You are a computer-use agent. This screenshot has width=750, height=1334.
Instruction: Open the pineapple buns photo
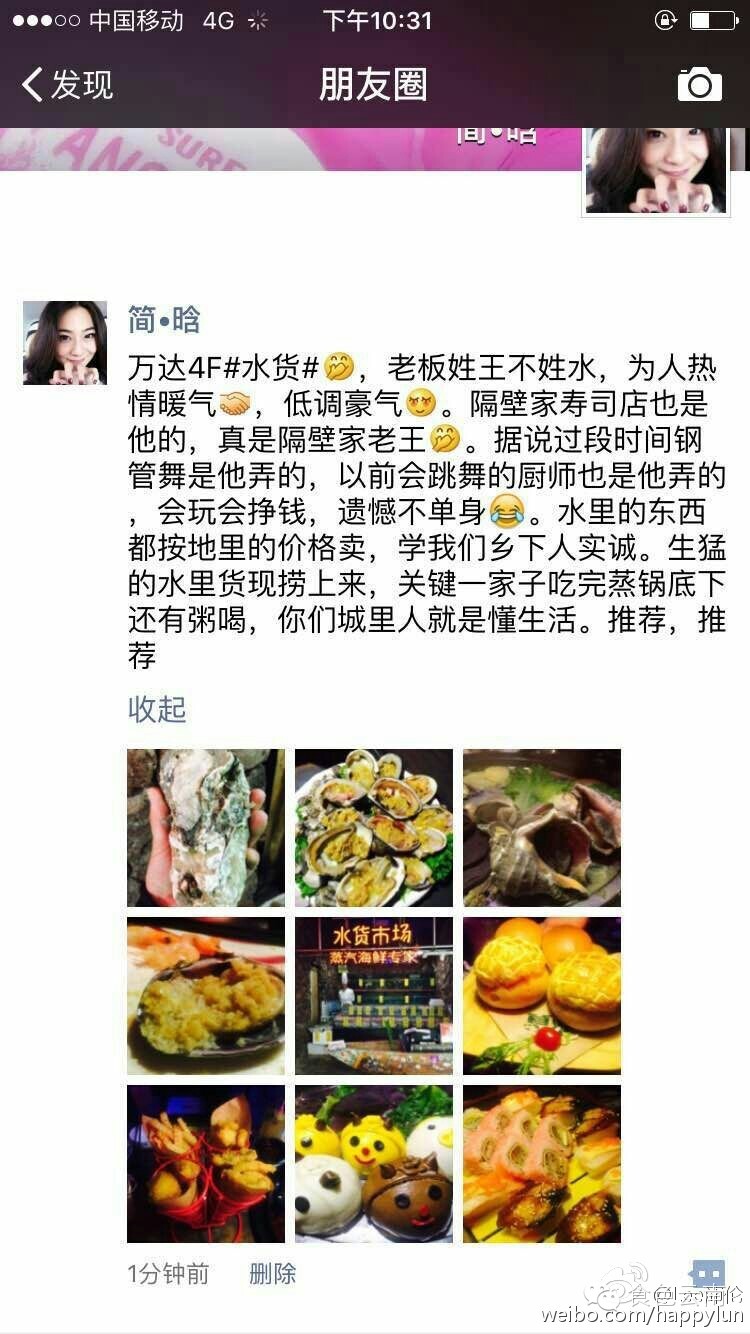pos(541,995)
